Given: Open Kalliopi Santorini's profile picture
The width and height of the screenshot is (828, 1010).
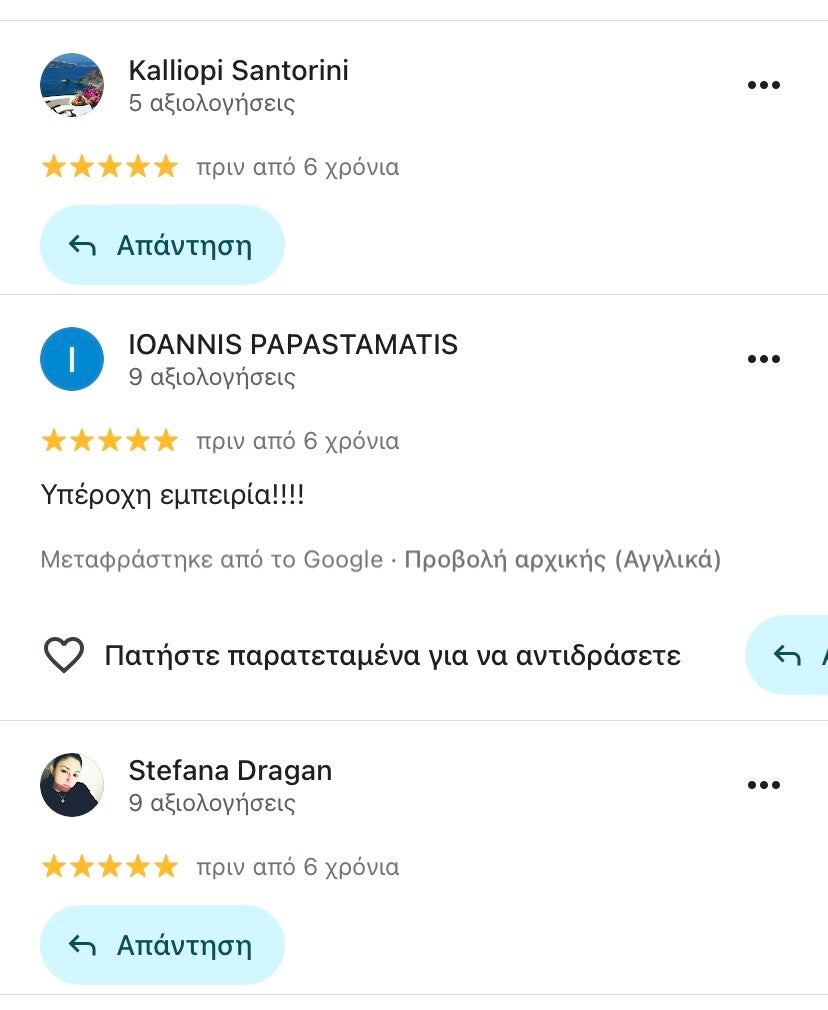Looking at the screenshot, I should click(x=72, y=85).
